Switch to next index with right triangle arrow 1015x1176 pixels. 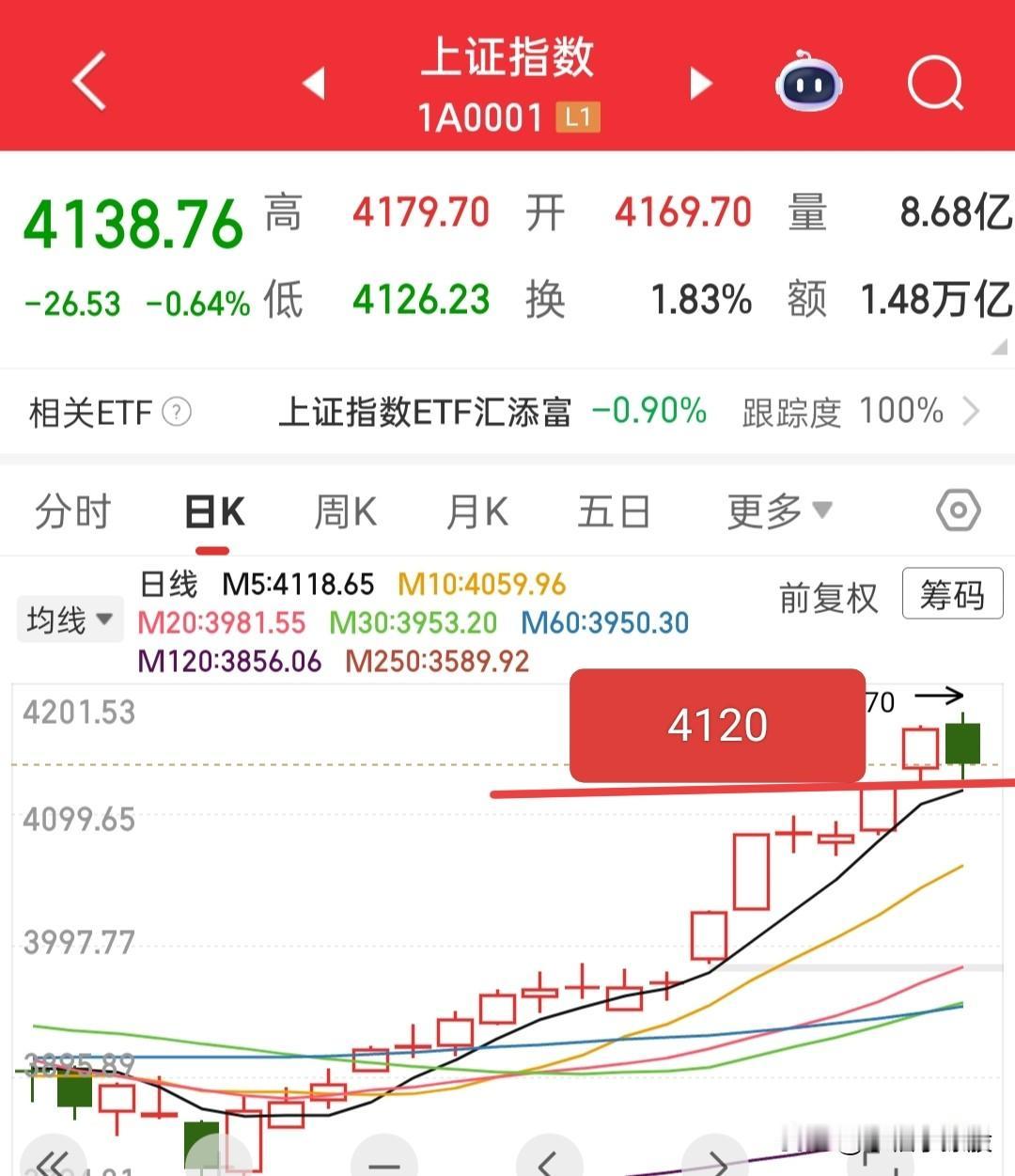pos(700,83)
